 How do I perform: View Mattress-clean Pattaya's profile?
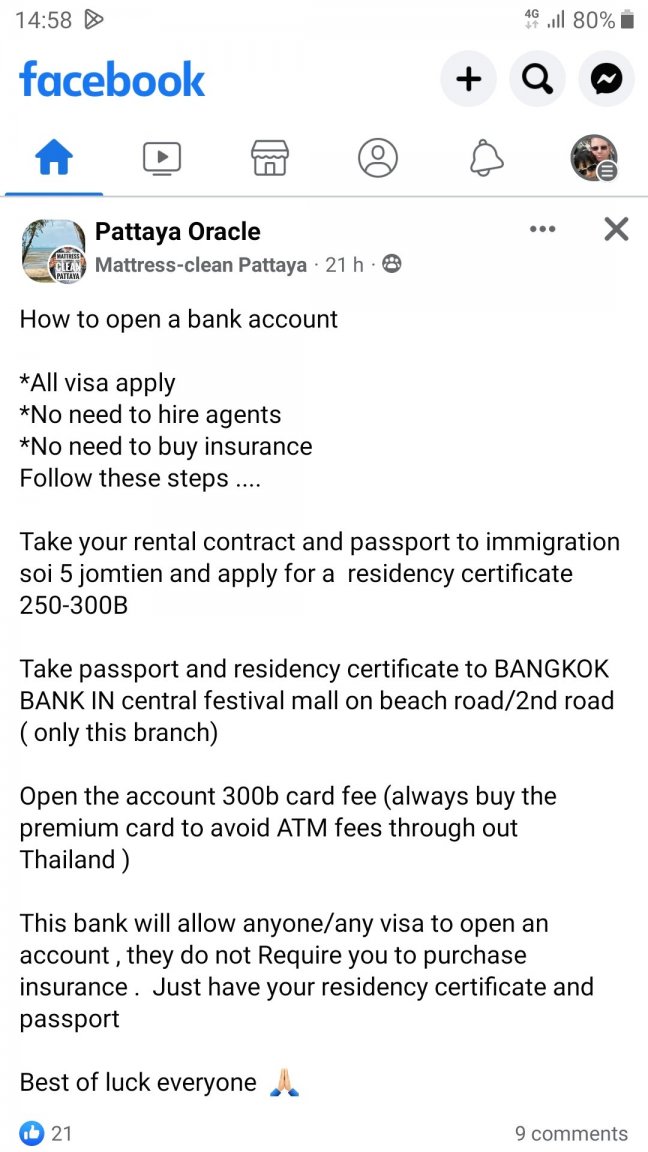point(201,265)
